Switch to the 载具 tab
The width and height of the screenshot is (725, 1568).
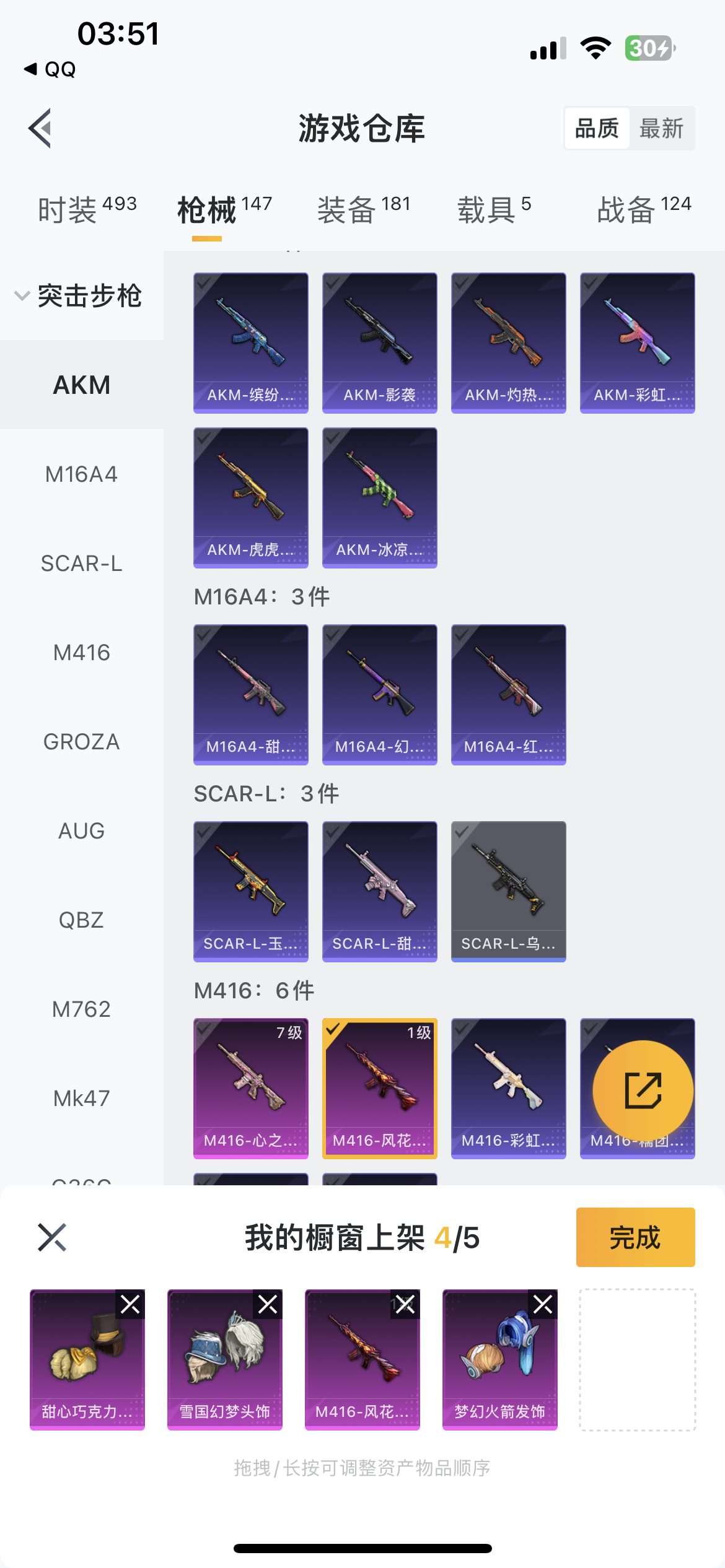point(494,209)
